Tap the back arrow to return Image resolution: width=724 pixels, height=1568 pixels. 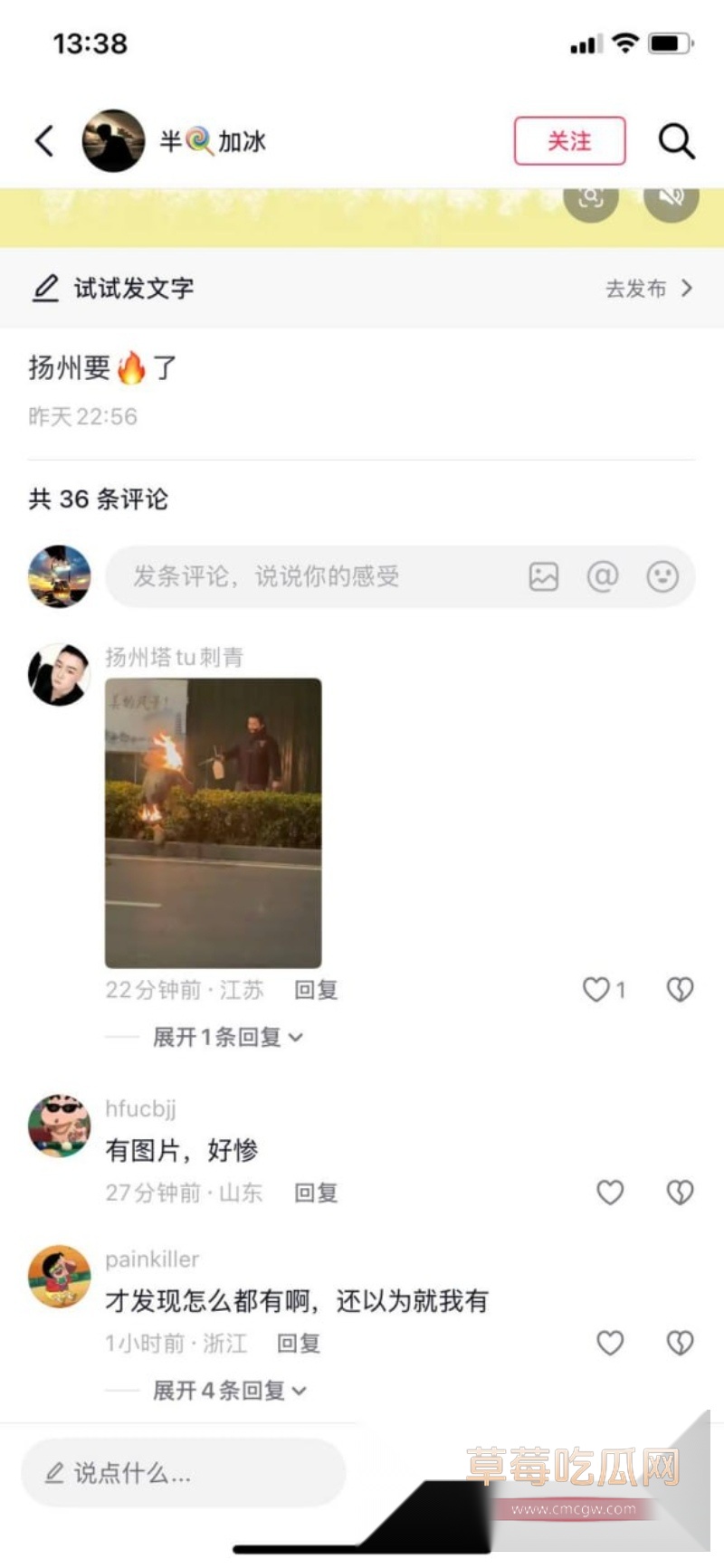(x=43, y=141)
